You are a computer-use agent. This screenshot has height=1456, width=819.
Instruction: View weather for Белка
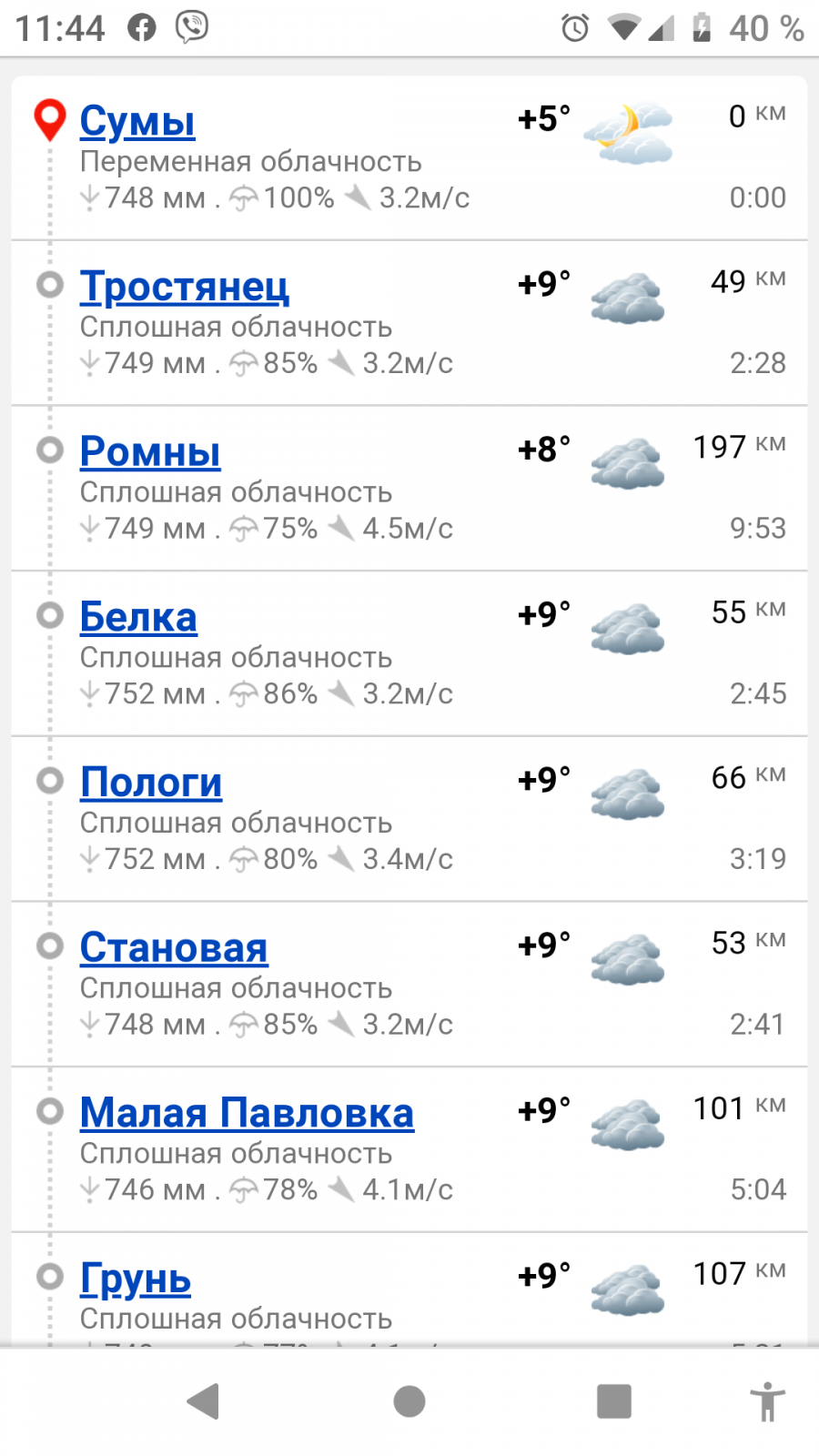tap(138, 617)
